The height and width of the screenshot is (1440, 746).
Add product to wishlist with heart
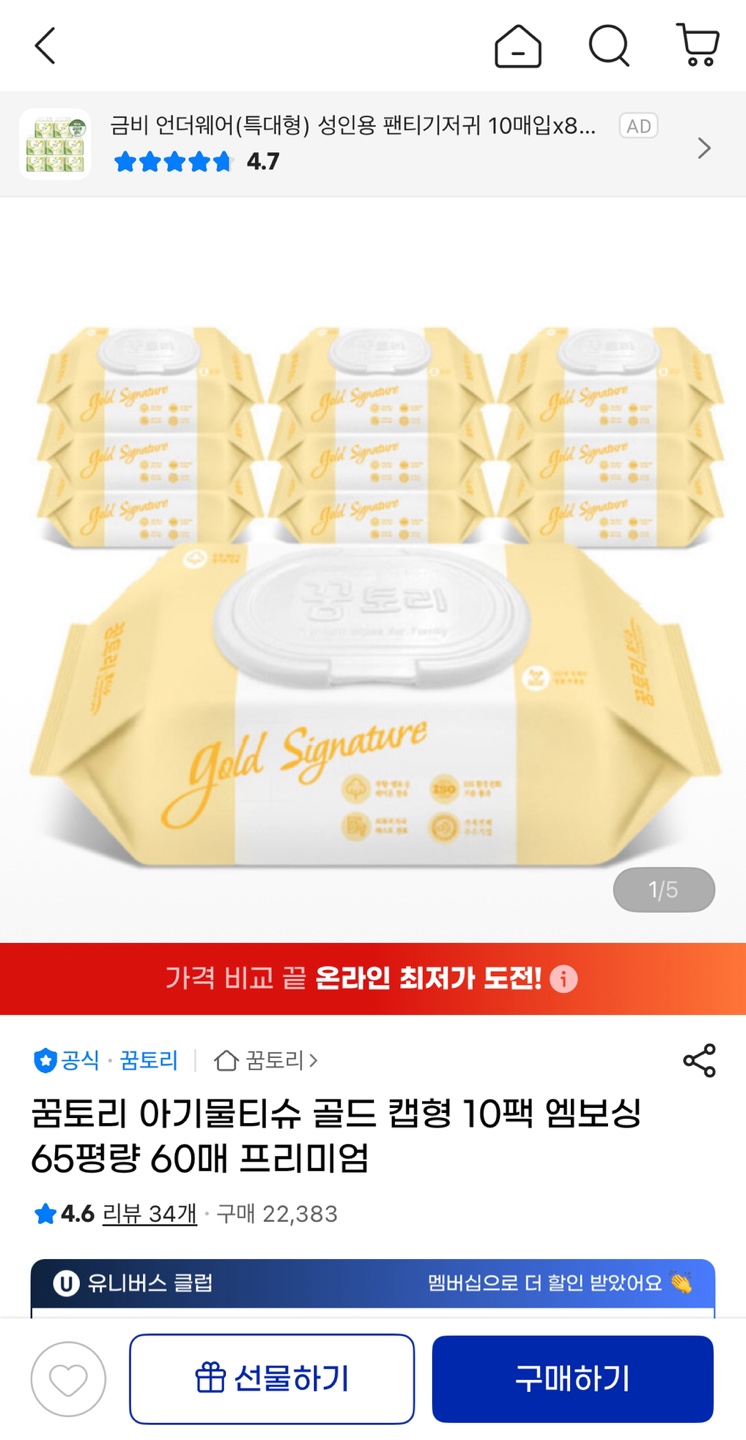point(68,1380)
